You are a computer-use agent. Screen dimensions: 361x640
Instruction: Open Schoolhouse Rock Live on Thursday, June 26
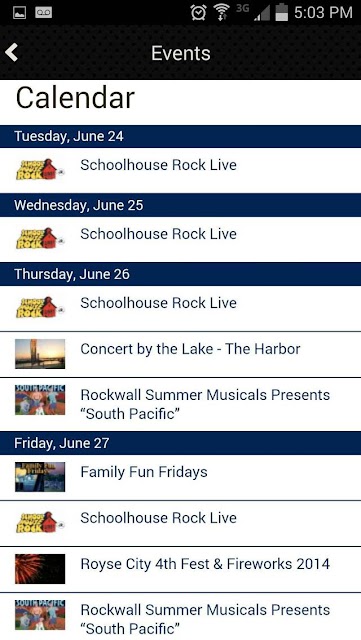click(x=180, y=308)
